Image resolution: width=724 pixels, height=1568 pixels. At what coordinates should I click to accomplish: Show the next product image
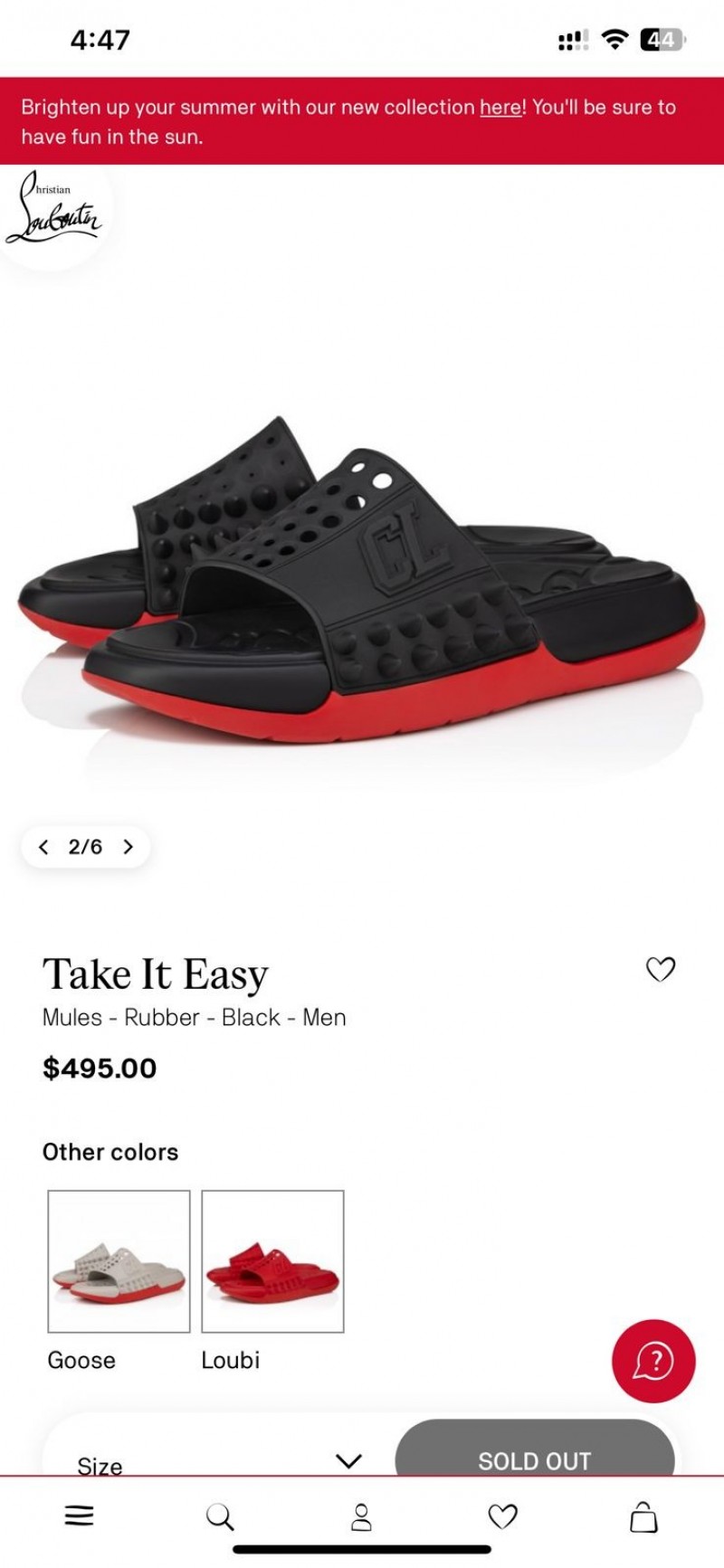coord(128,847)
